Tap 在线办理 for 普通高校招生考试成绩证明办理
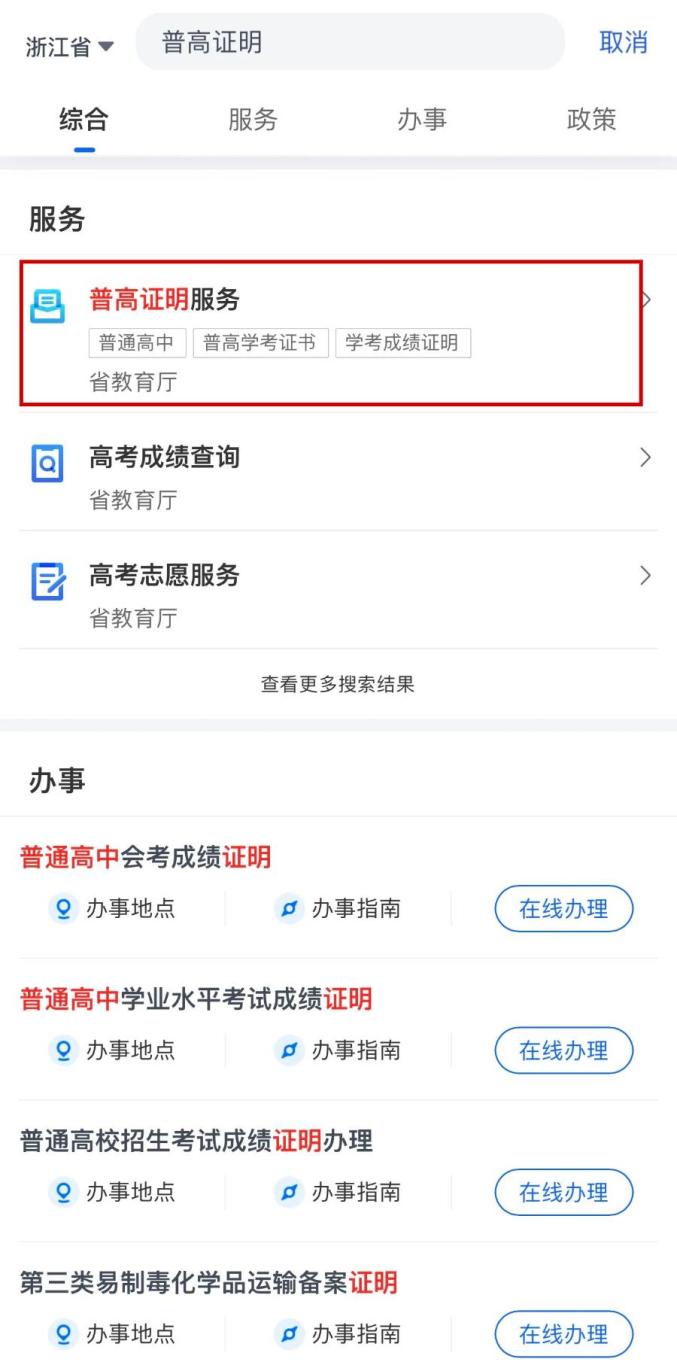 tap(563, 1192)
